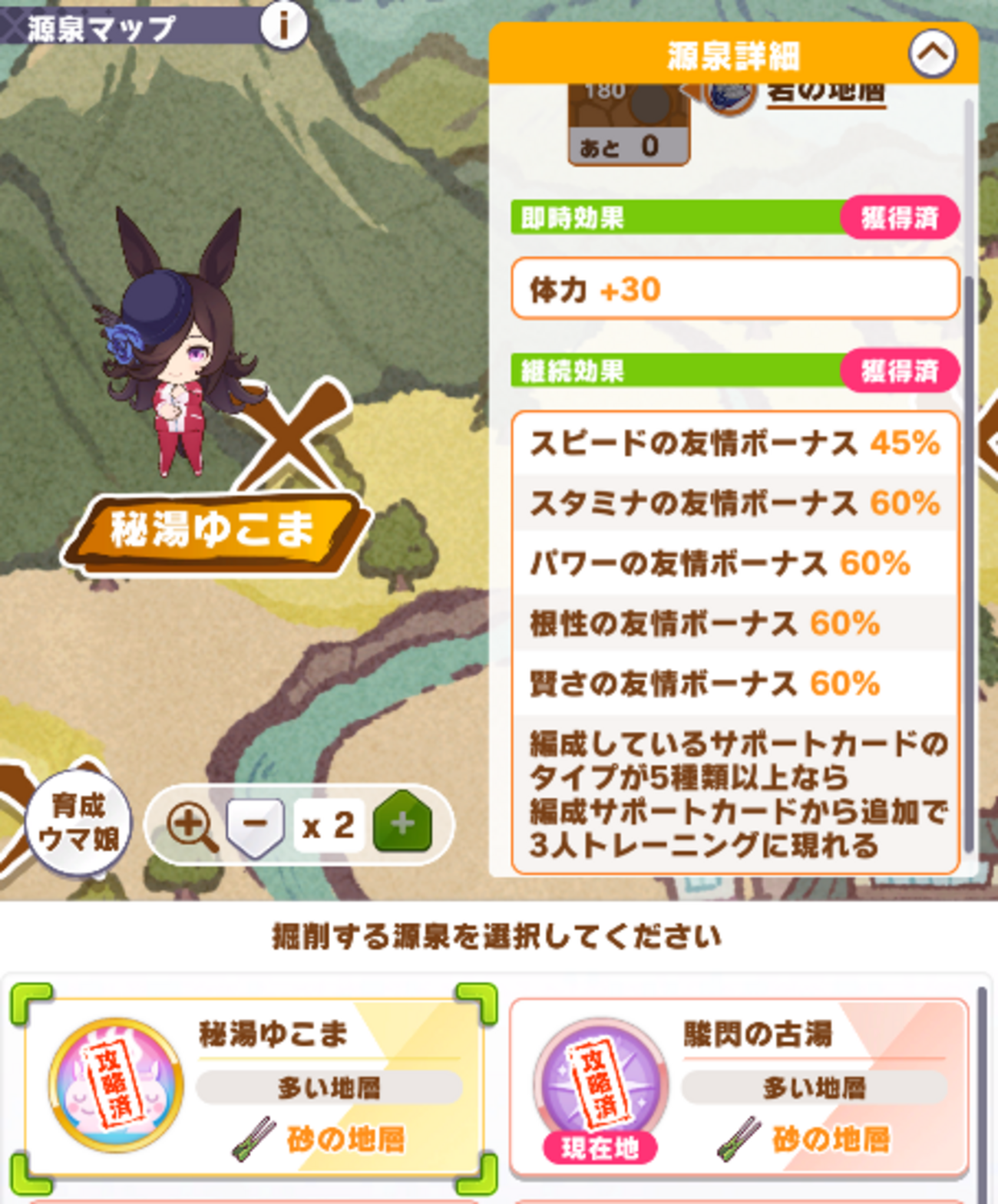
Task: Increase map zoom with plus button
Action: [402, 824]
